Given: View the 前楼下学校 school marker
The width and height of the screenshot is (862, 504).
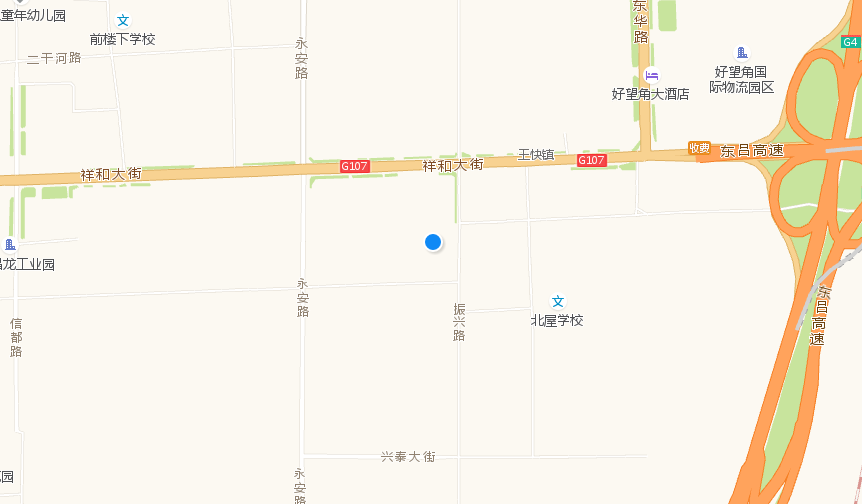Looking at the screenshot, I should tap(123, 21).
